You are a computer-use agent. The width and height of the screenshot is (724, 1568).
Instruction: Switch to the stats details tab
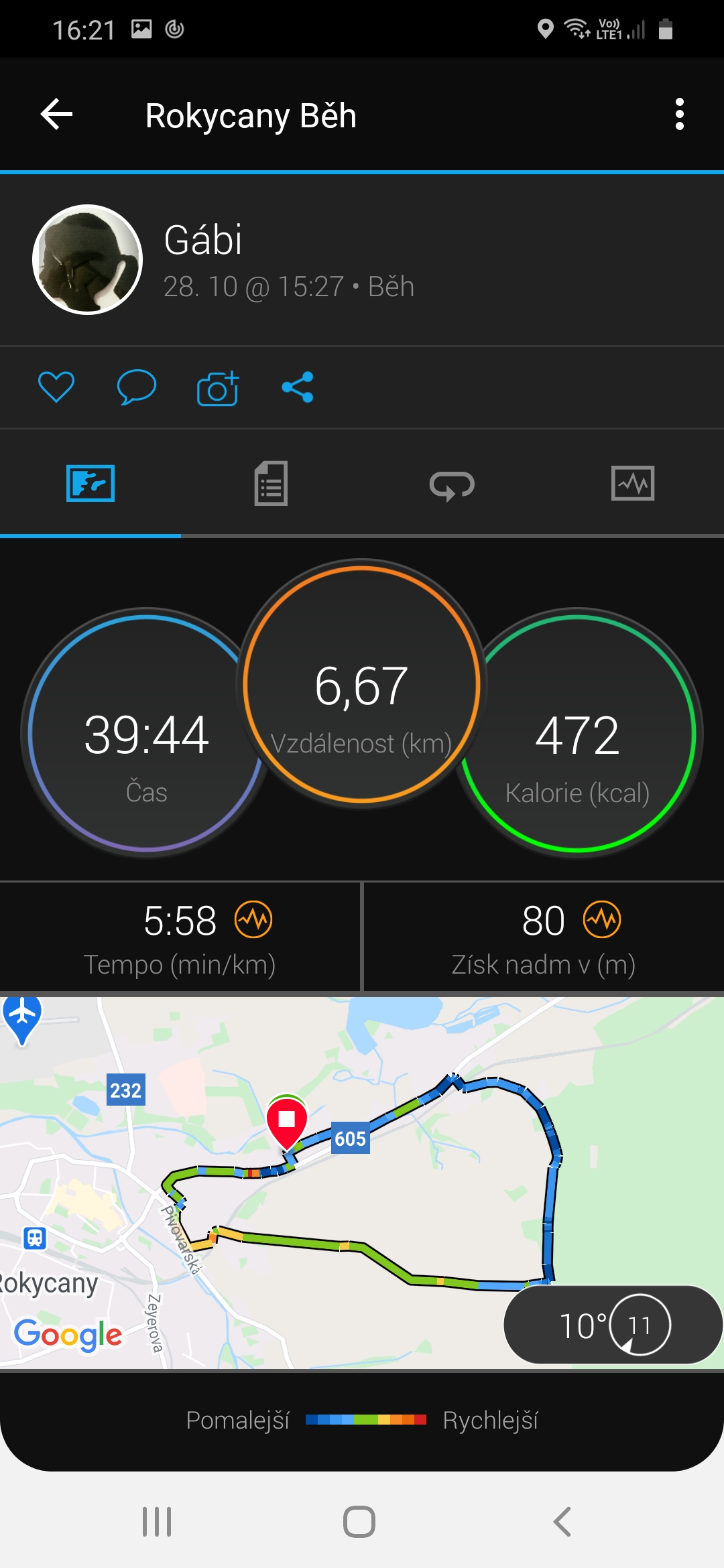[271, 483]
